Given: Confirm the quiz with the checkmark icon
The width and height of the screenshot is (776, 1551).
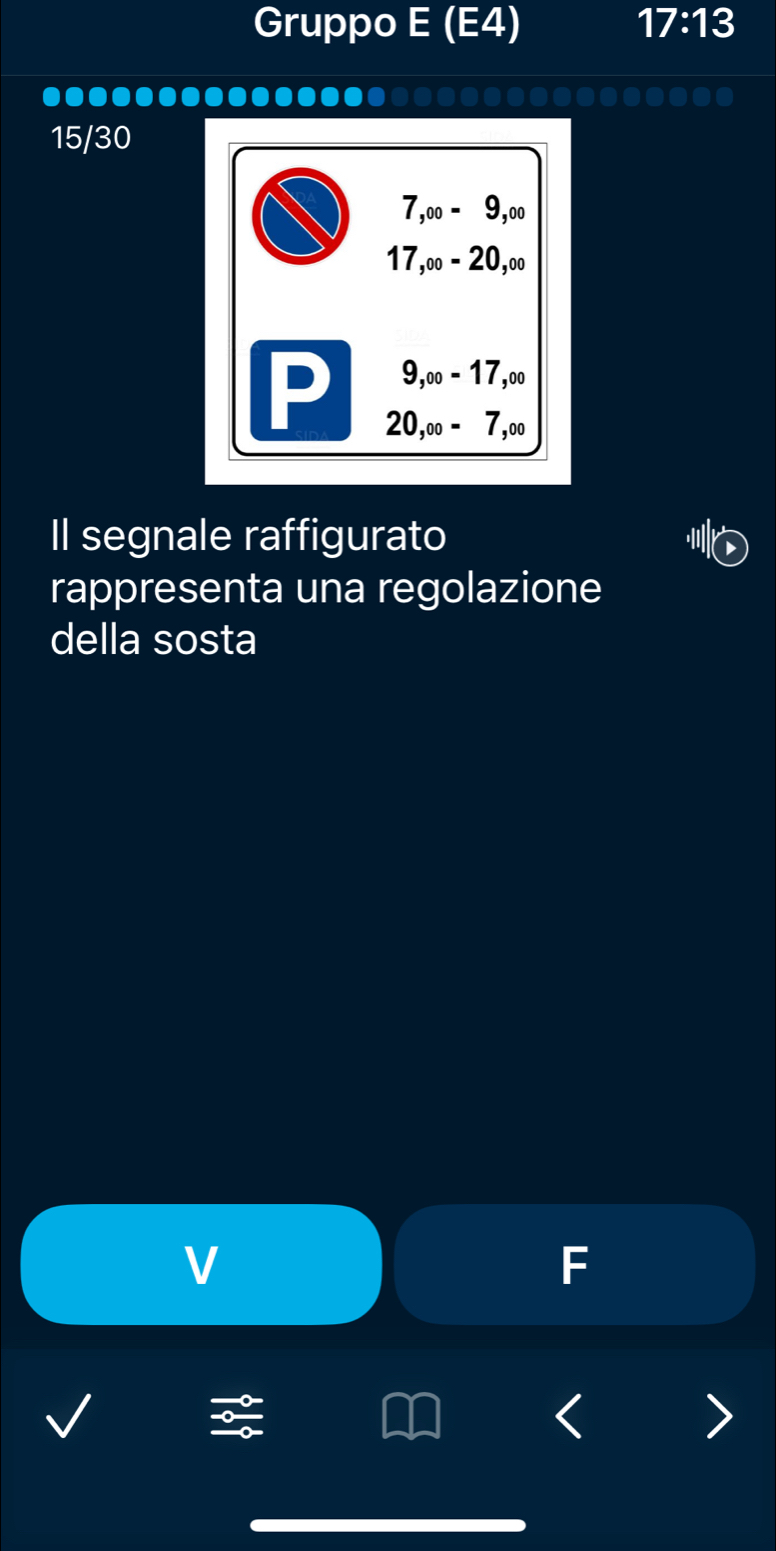Looking at the screenshot, I should coord(68,1417).
